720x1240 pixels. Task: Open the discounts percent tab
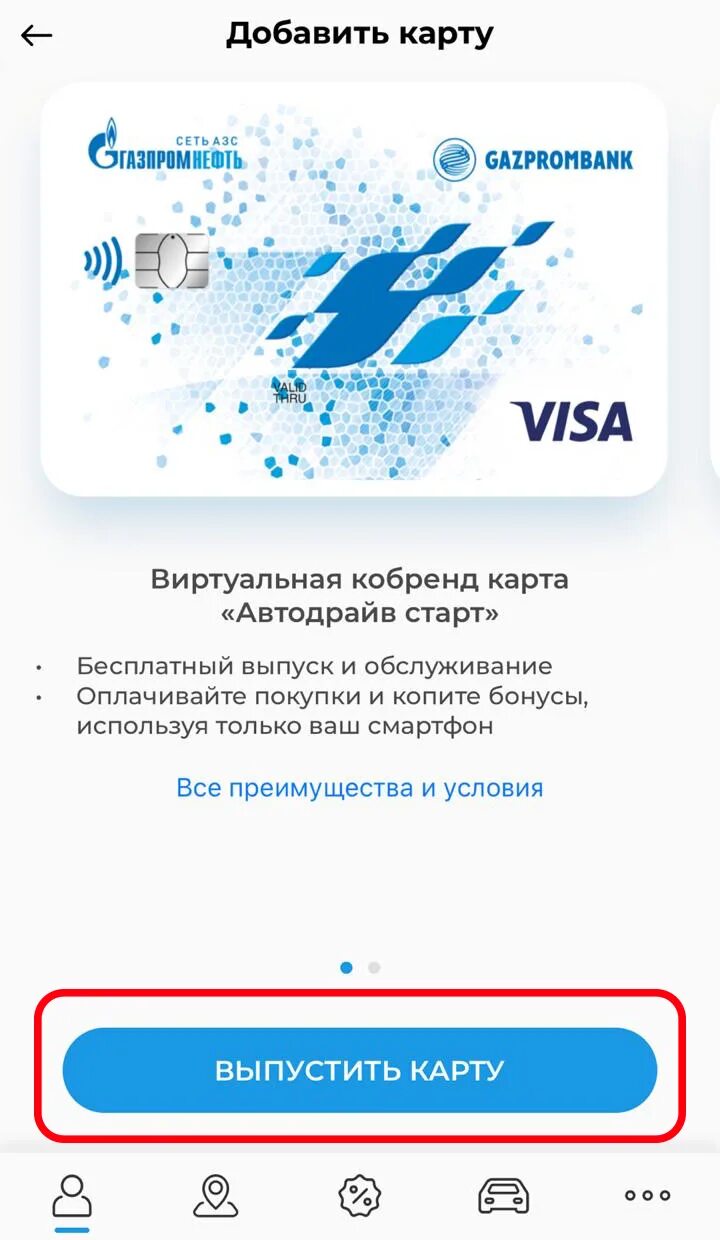pos(359,1195)
